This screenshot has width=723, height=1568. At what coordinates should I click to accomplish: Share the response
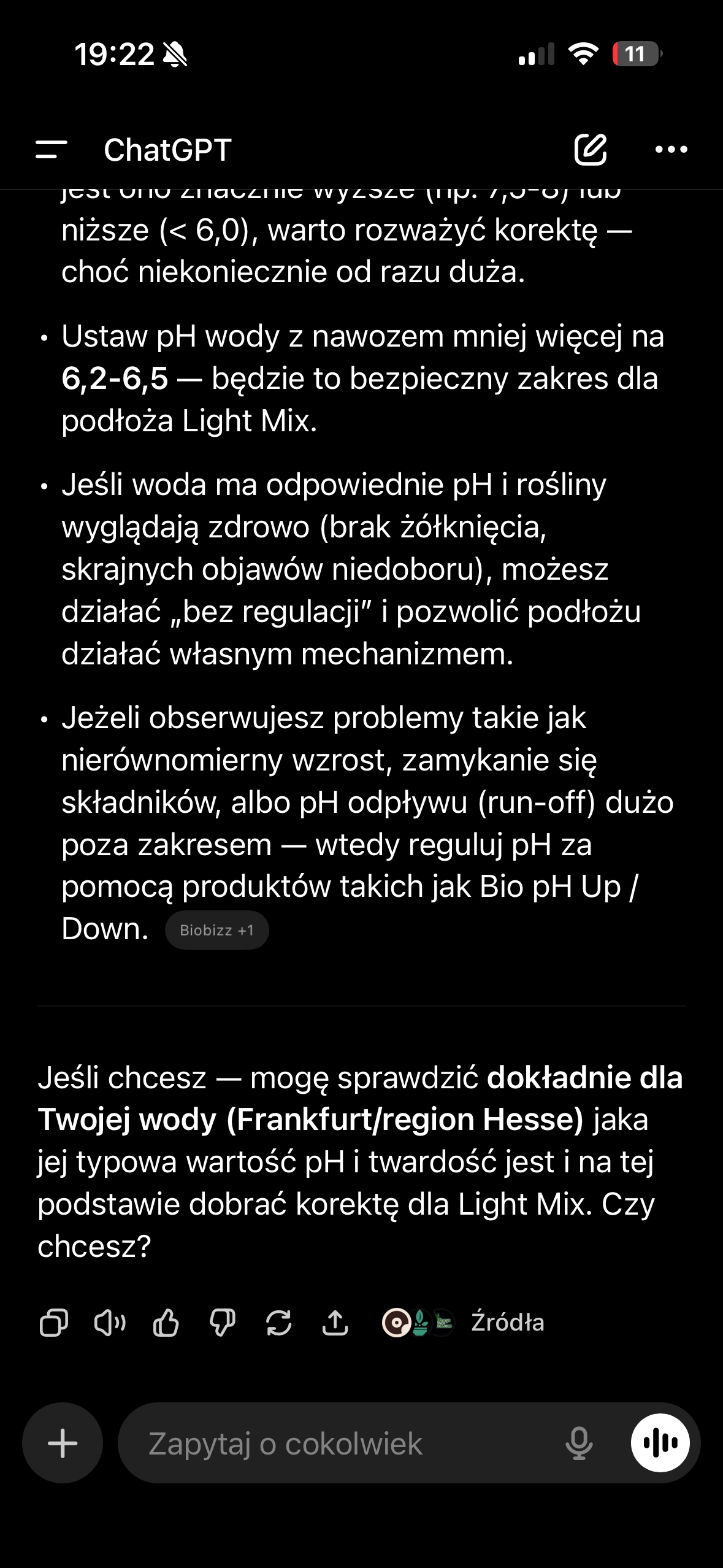[x=335, y=1323]
